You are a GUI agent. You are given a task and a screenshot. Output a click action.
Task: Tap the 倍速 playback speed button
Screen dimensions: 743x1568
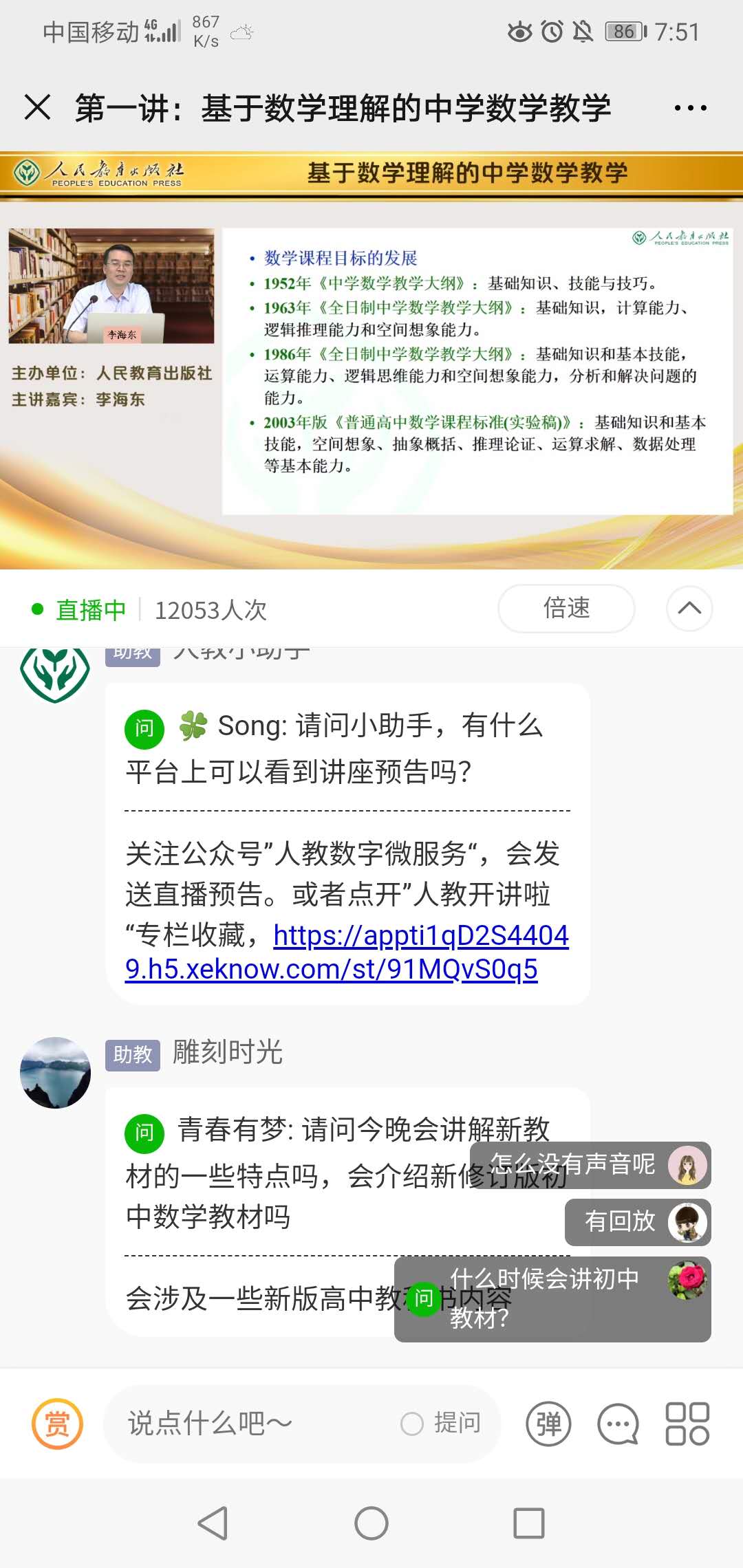pyautogui.click(x=566, y=609)
